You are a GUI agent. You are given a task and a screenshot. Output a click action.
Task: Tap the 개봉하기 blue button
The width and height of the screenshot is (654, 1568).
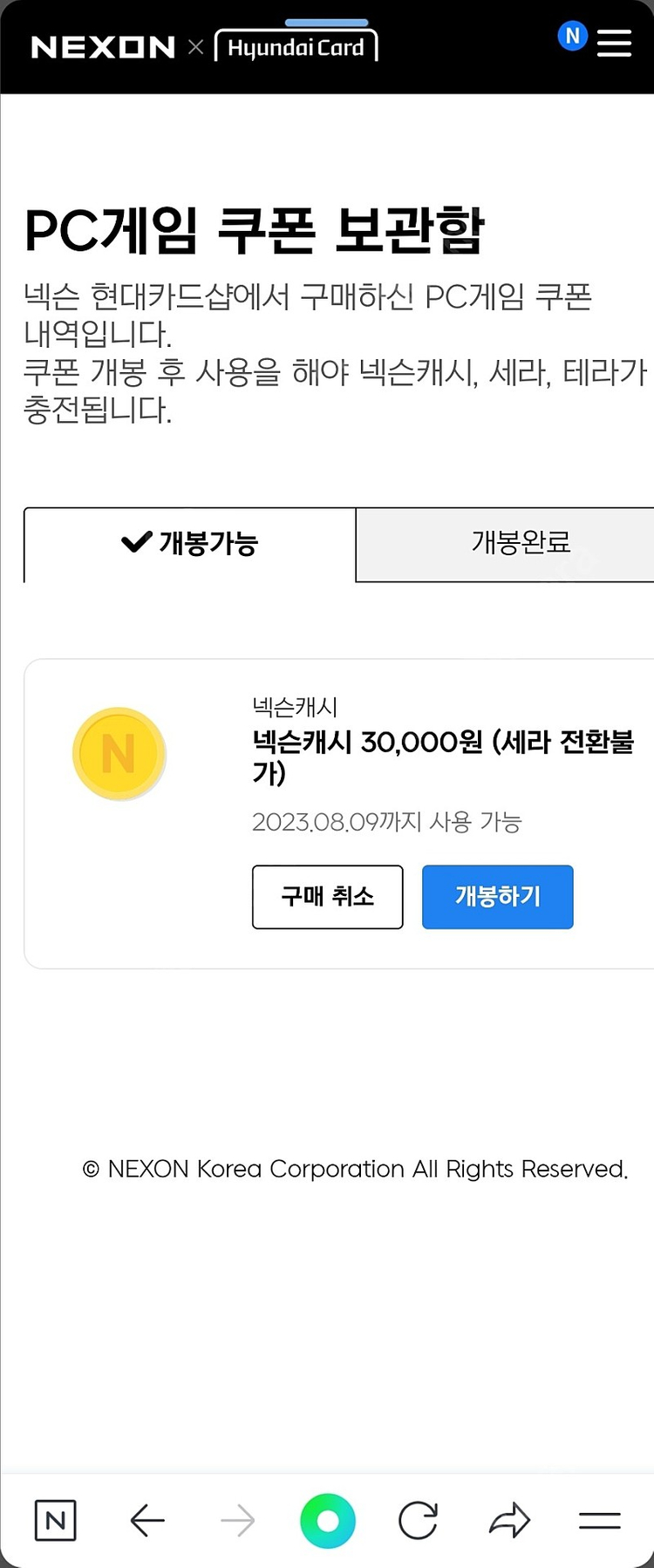(x=497, y=897)
